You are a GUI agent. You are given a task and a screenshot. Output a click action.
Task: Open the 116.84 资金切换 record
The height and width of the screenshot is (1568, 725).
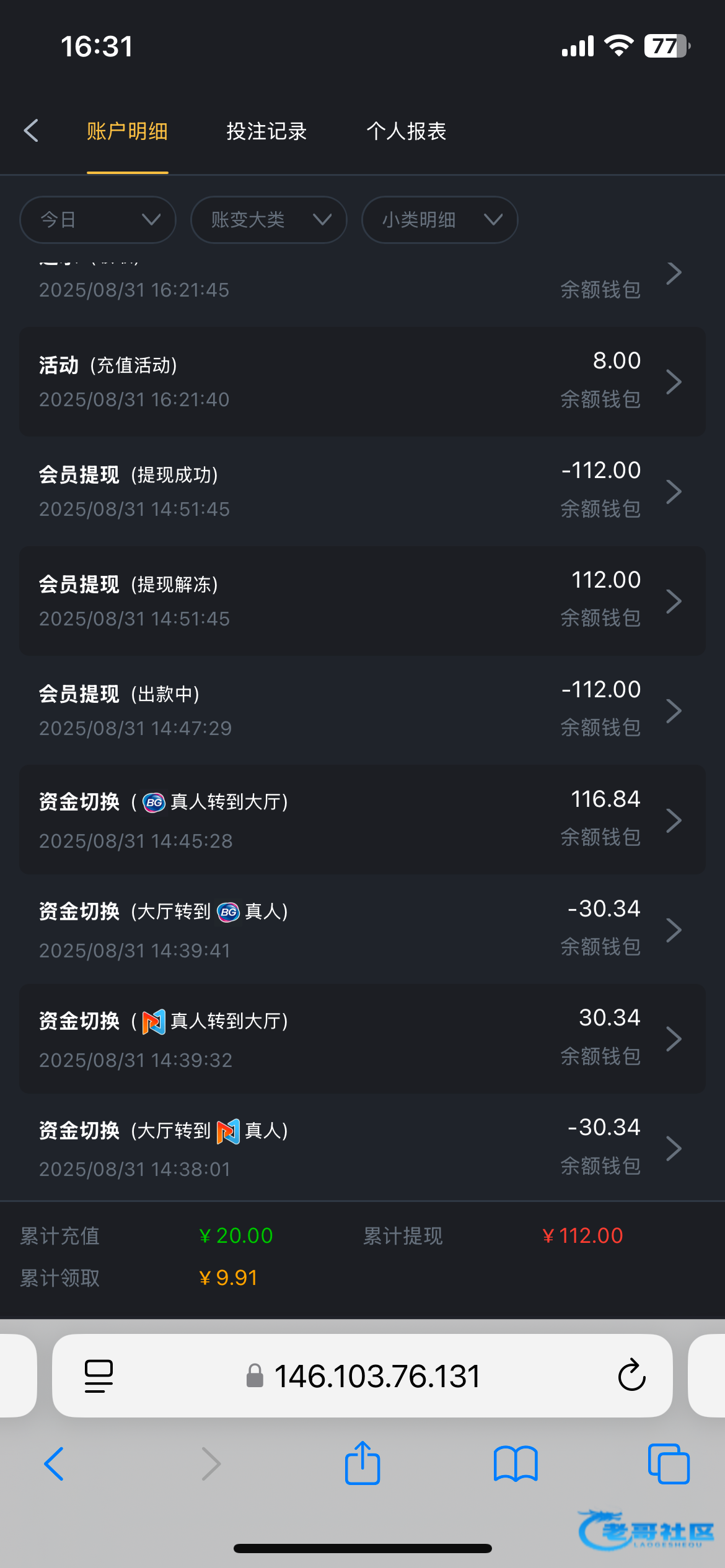[362, 820]
